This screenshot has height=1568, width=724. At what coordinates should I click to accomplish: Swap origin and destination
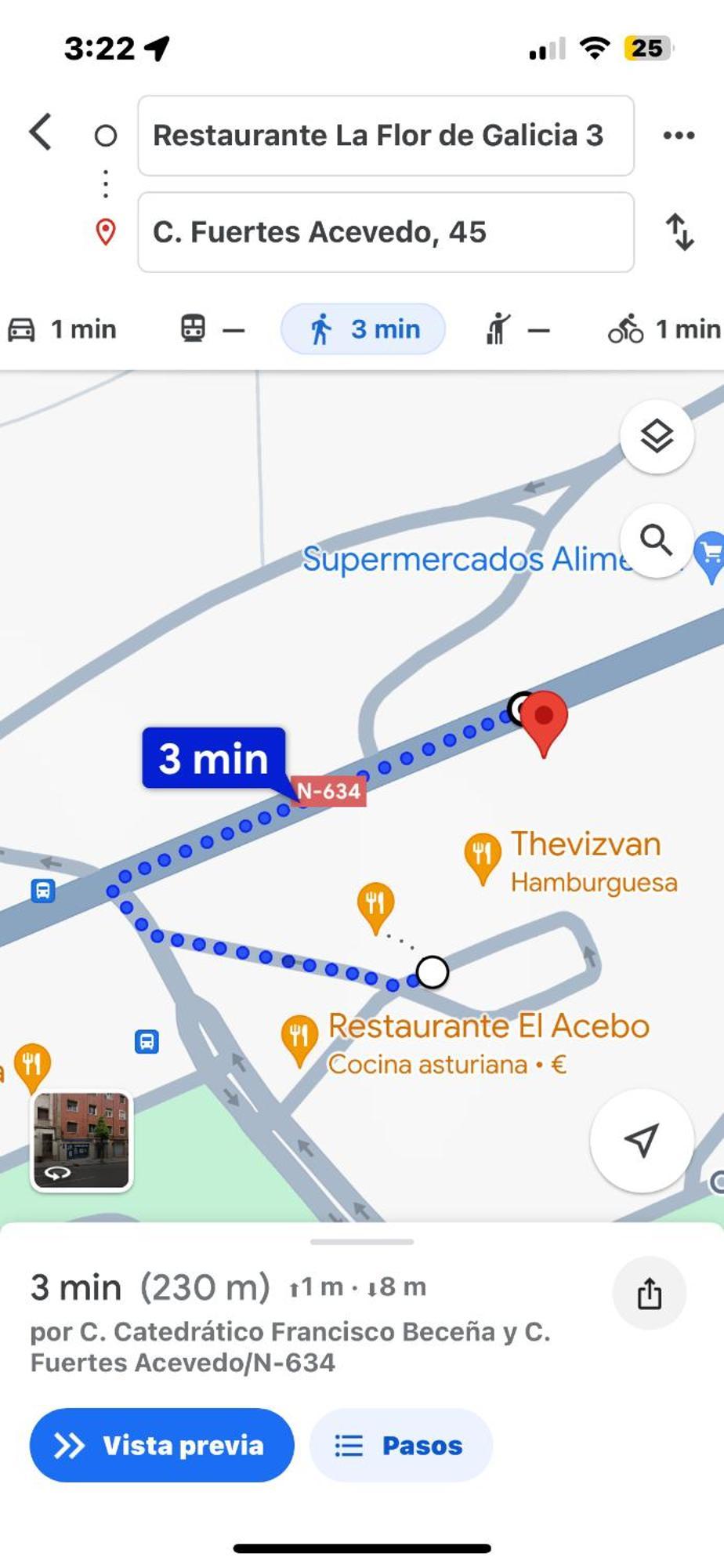679,232
